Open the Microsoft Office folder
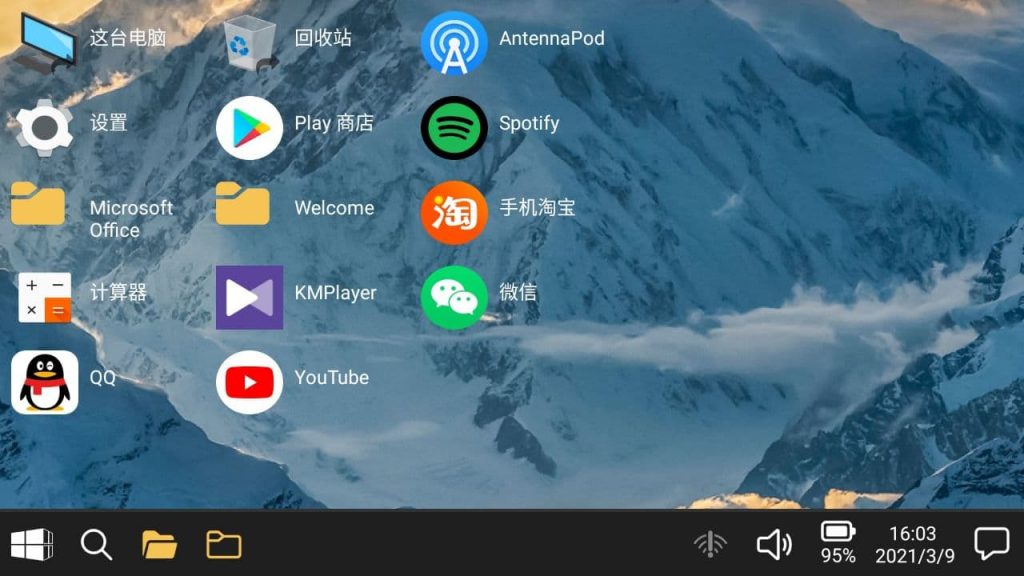 (40, 208)
